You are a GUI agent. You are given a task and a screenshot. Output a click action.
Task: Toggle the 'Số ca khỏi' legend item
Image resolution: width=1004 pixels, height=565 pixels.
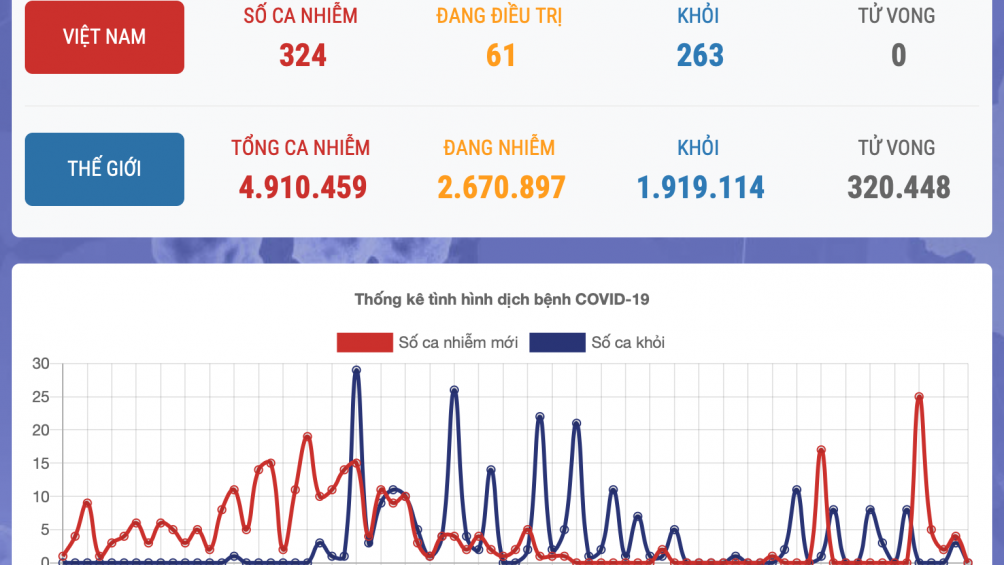point(597,342)
